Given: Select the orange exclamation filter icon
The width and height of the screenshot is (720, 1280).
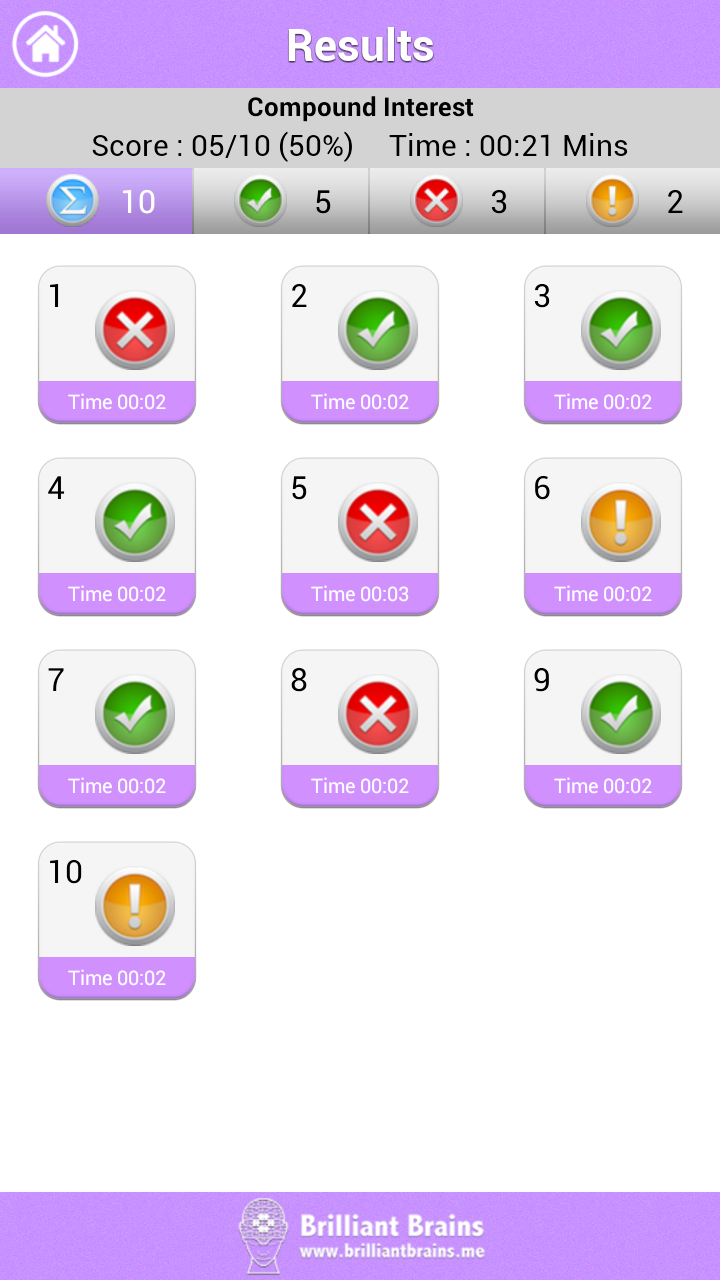Looking at the screenshot, I should coord(612,200).
